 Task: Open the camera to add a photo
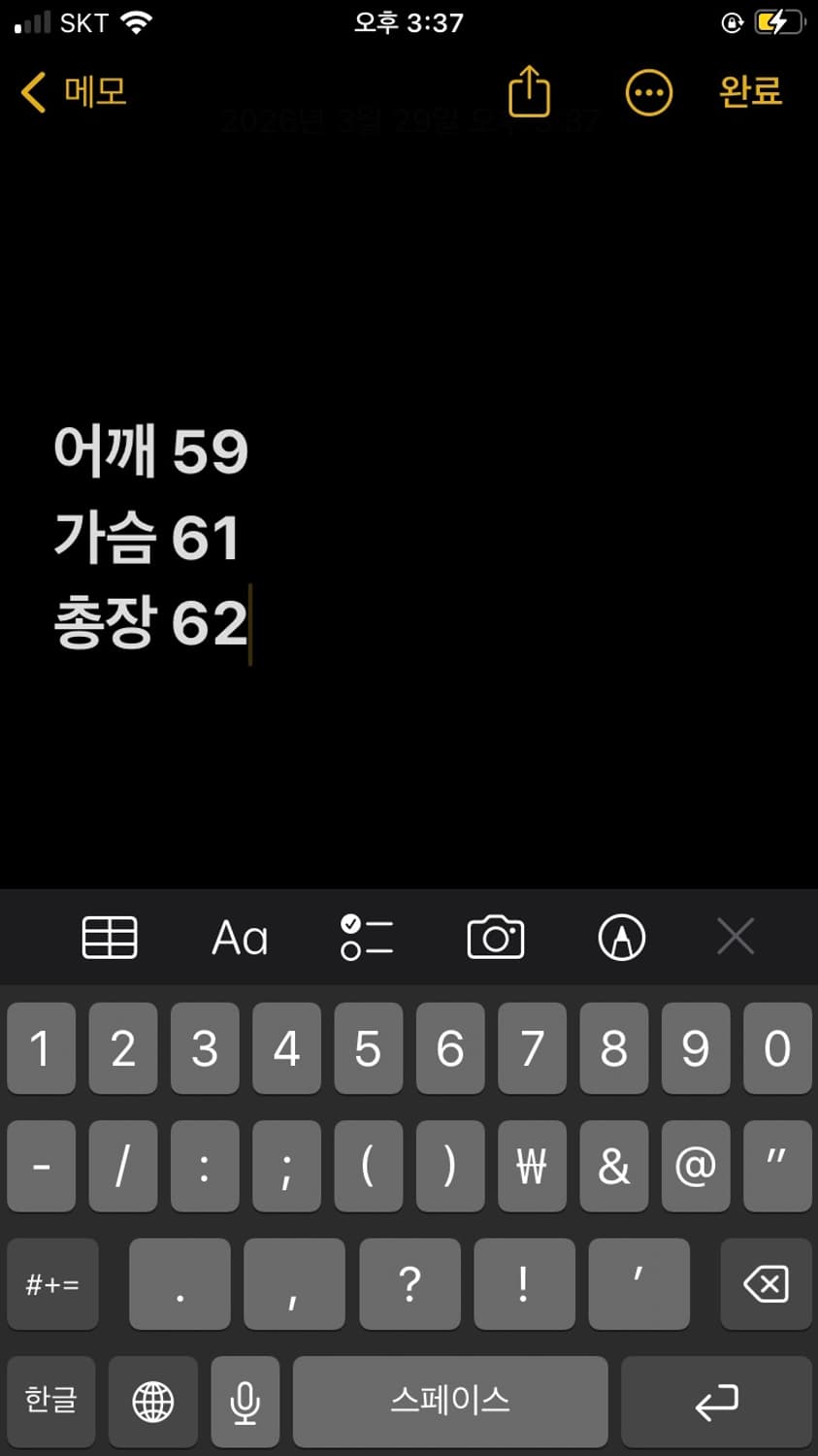[x=496, y=937]
